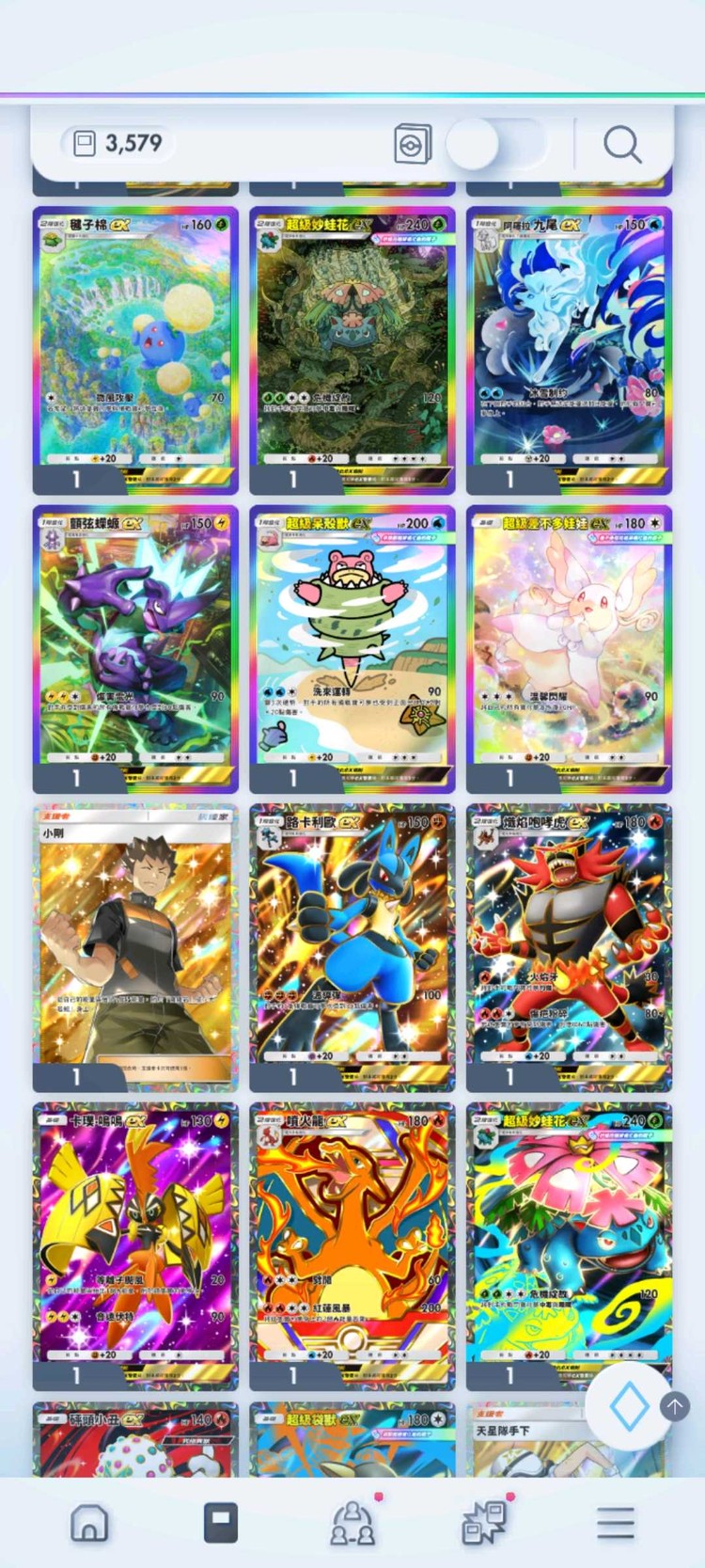View the Charizard ex card

[x=352, y=1247]
